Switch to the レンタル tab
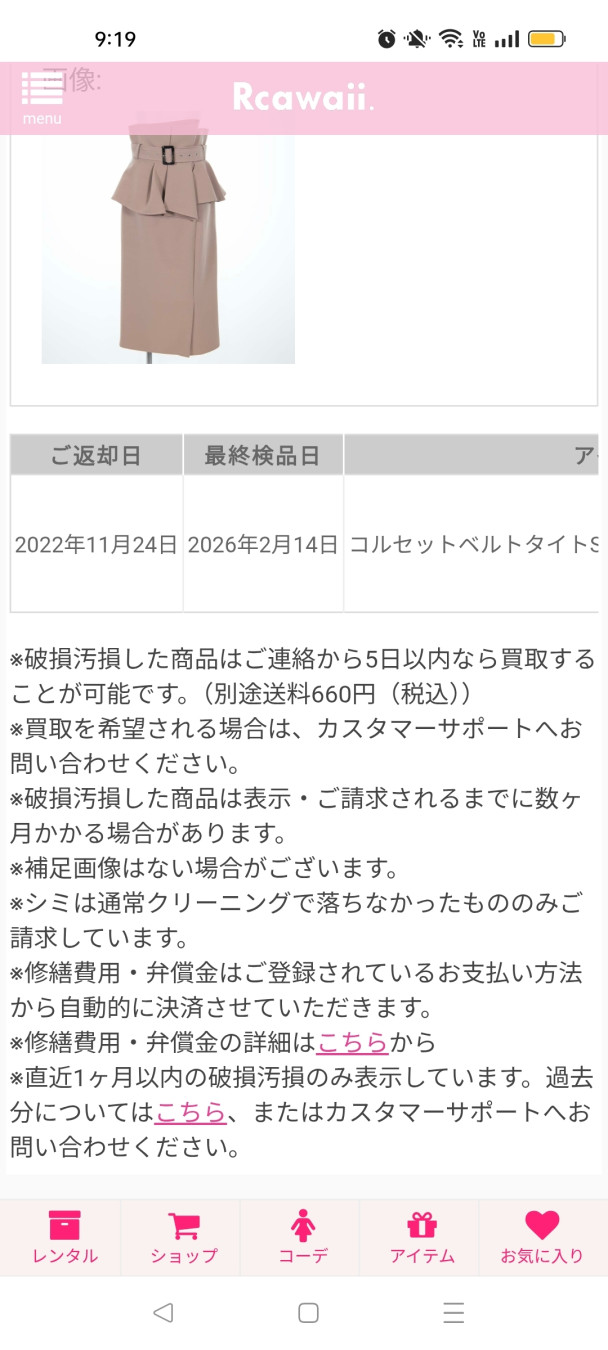Viewport: 608px width, 1350px height. 64,1238
